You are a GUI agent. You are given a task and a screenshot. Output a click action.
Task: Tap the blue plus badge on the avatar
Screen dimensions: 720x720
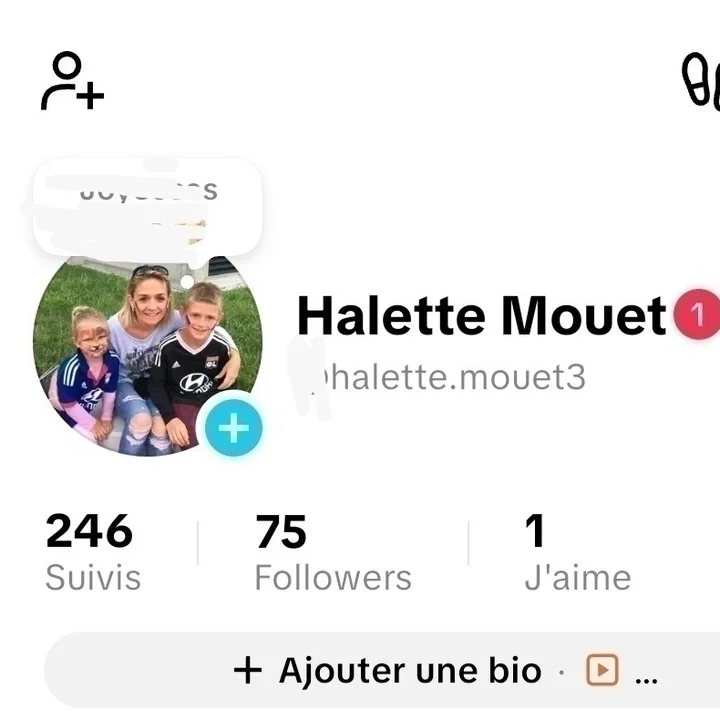233,429
